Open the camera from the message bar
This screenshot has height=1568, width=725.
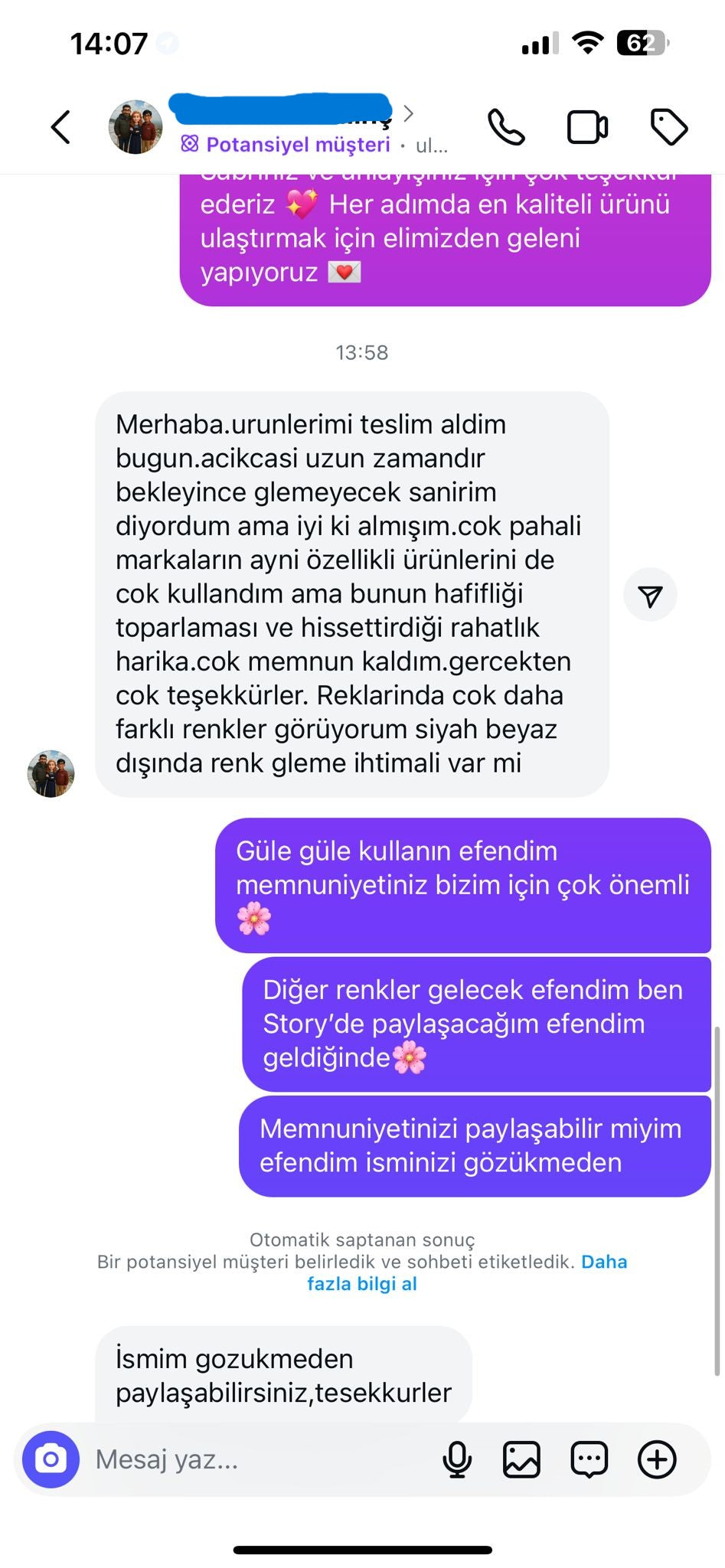pyautogui.click(x=51, y=1459)
